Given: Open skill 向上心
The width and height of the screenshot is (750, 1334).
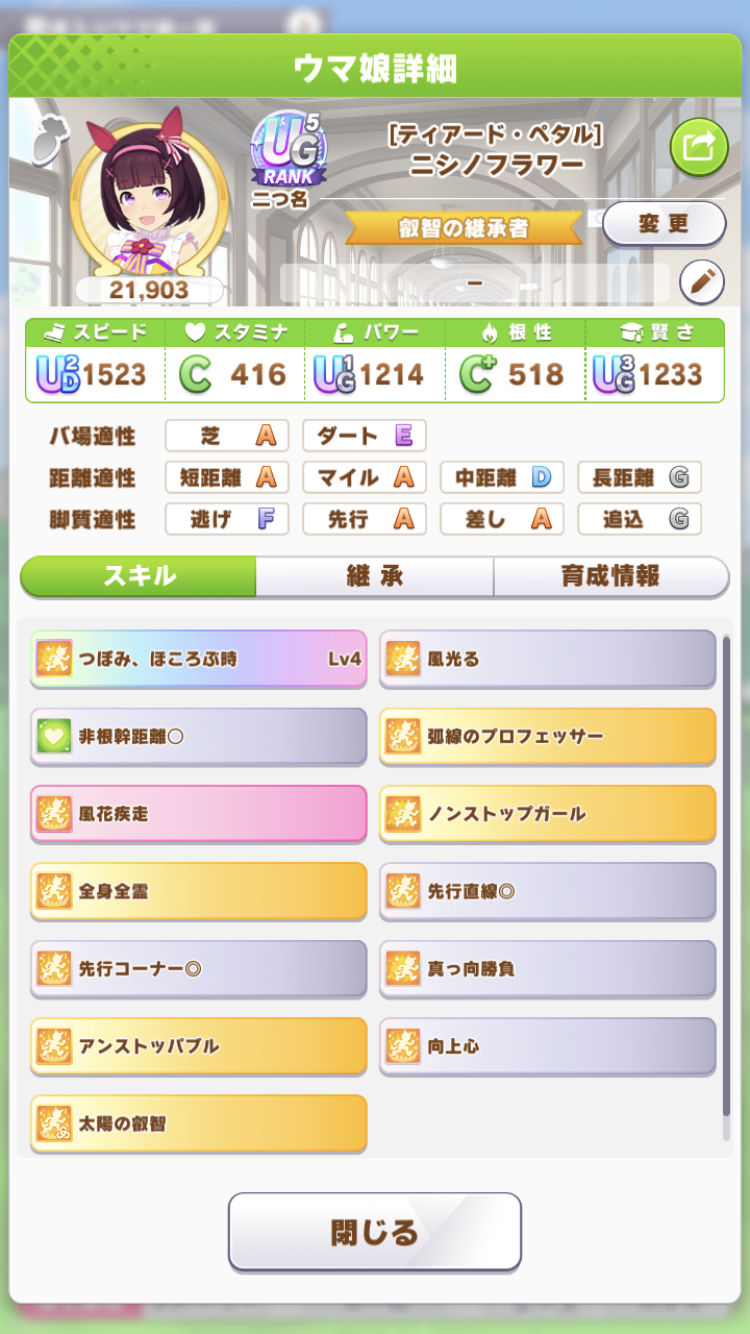Looking at the screenshot, I should click(547, 1046).
